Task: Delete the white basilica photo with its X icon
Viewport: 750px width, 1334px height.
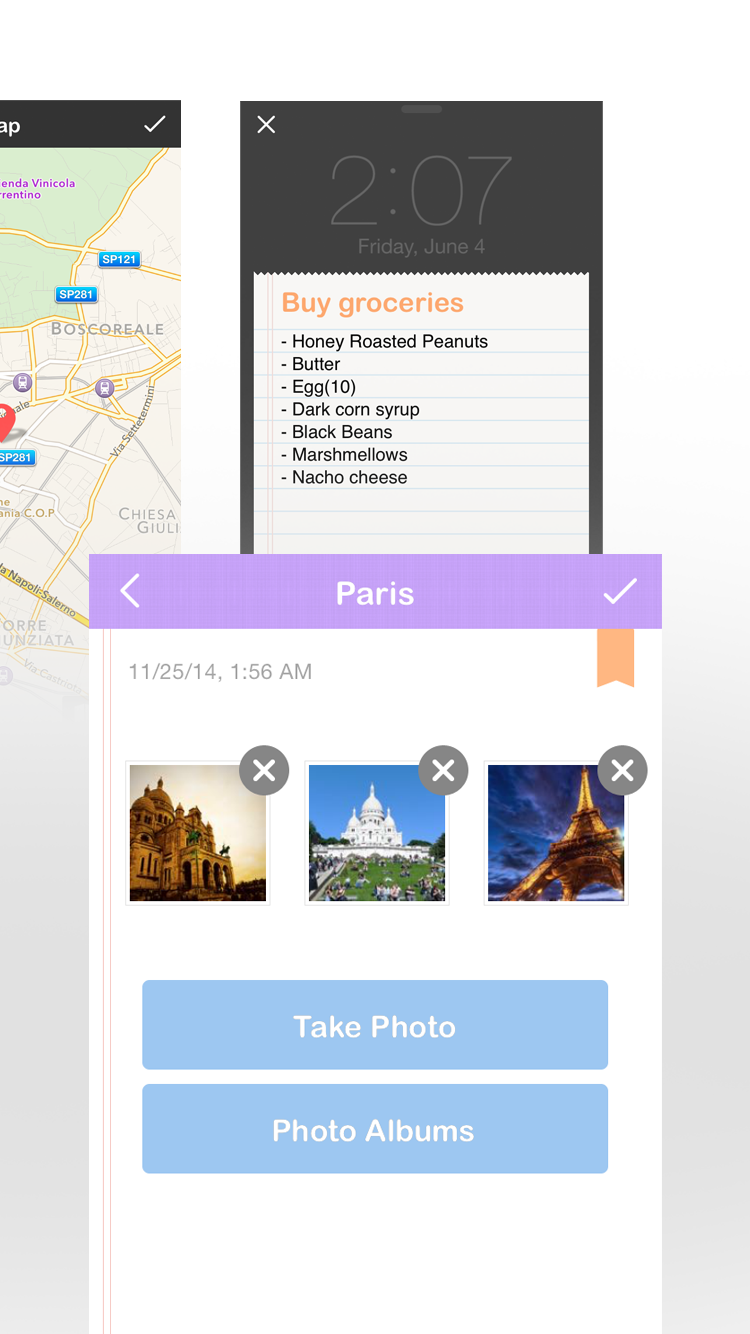Action: point(442,770)
